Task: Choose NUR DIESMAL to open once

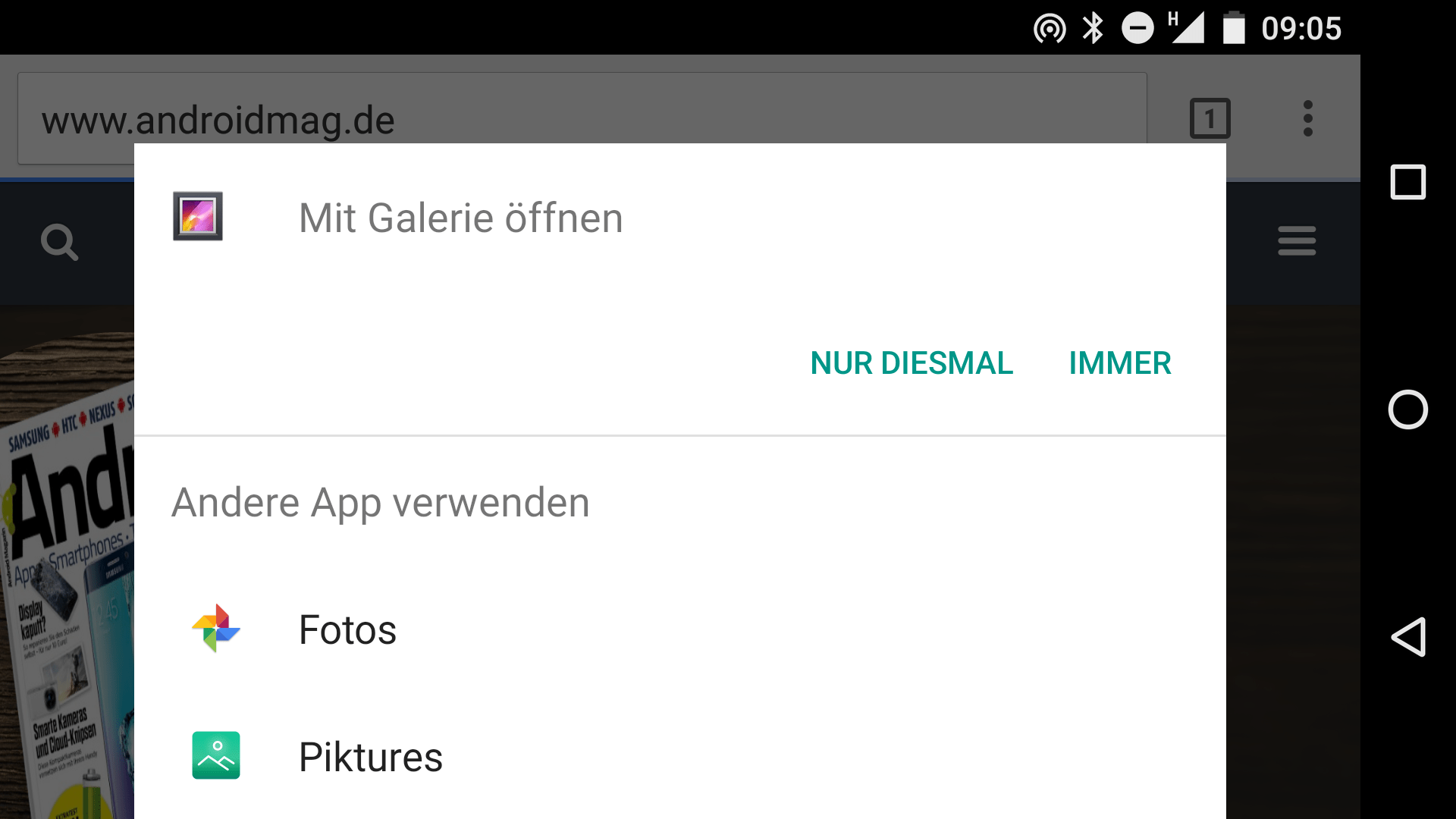Action: [911, 363]
